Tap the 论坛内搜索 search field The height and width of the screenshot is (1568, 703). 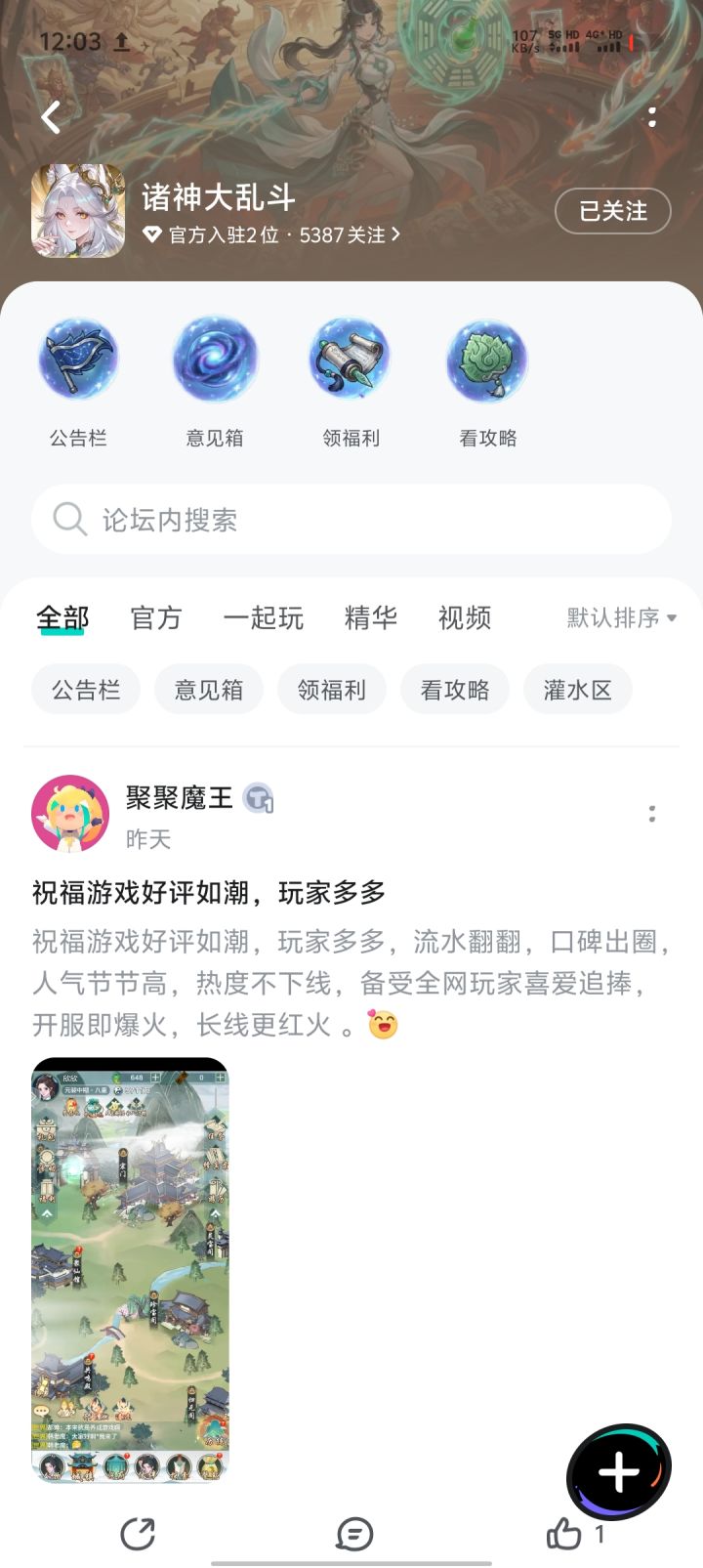351,519
